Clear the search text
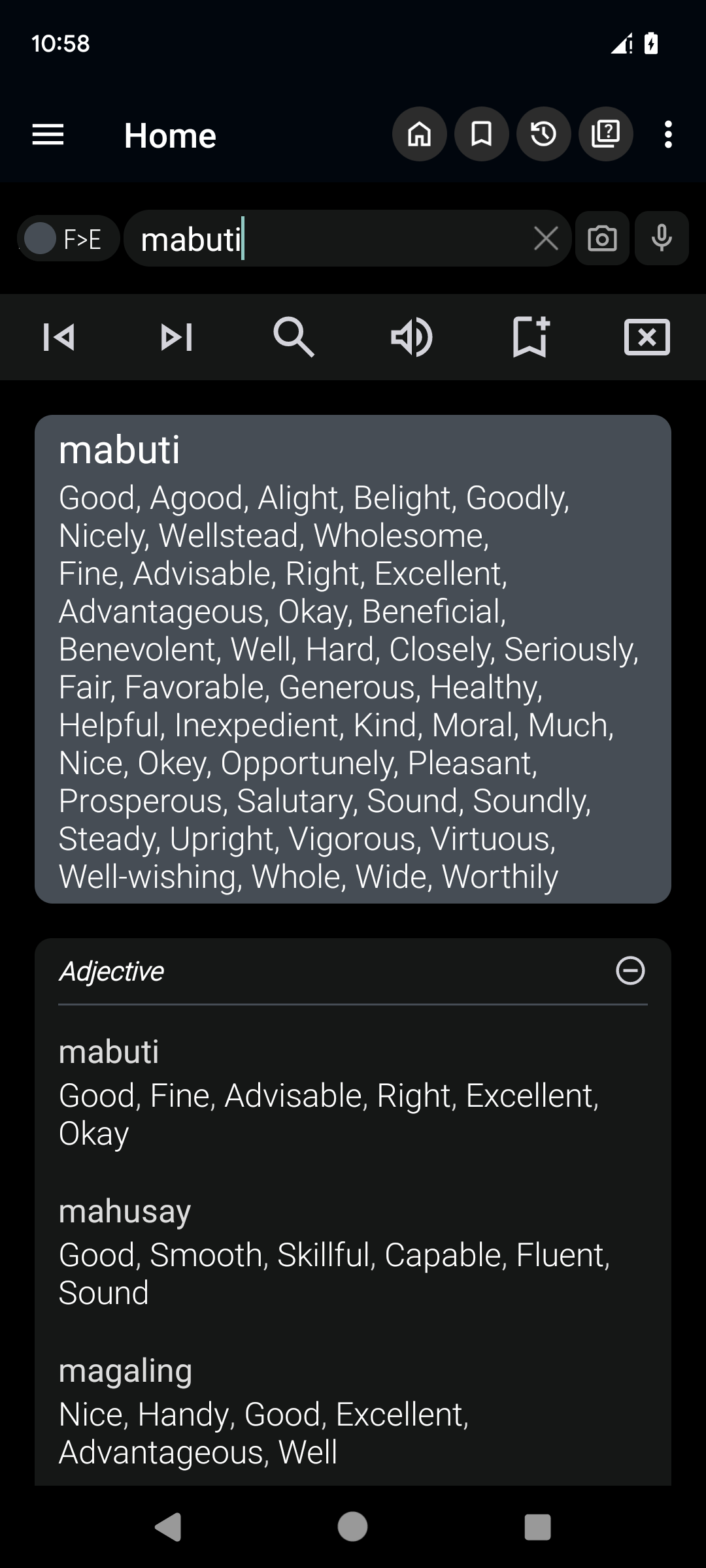Viewport: 706px width, 1568px height. (x=546, y=239)
